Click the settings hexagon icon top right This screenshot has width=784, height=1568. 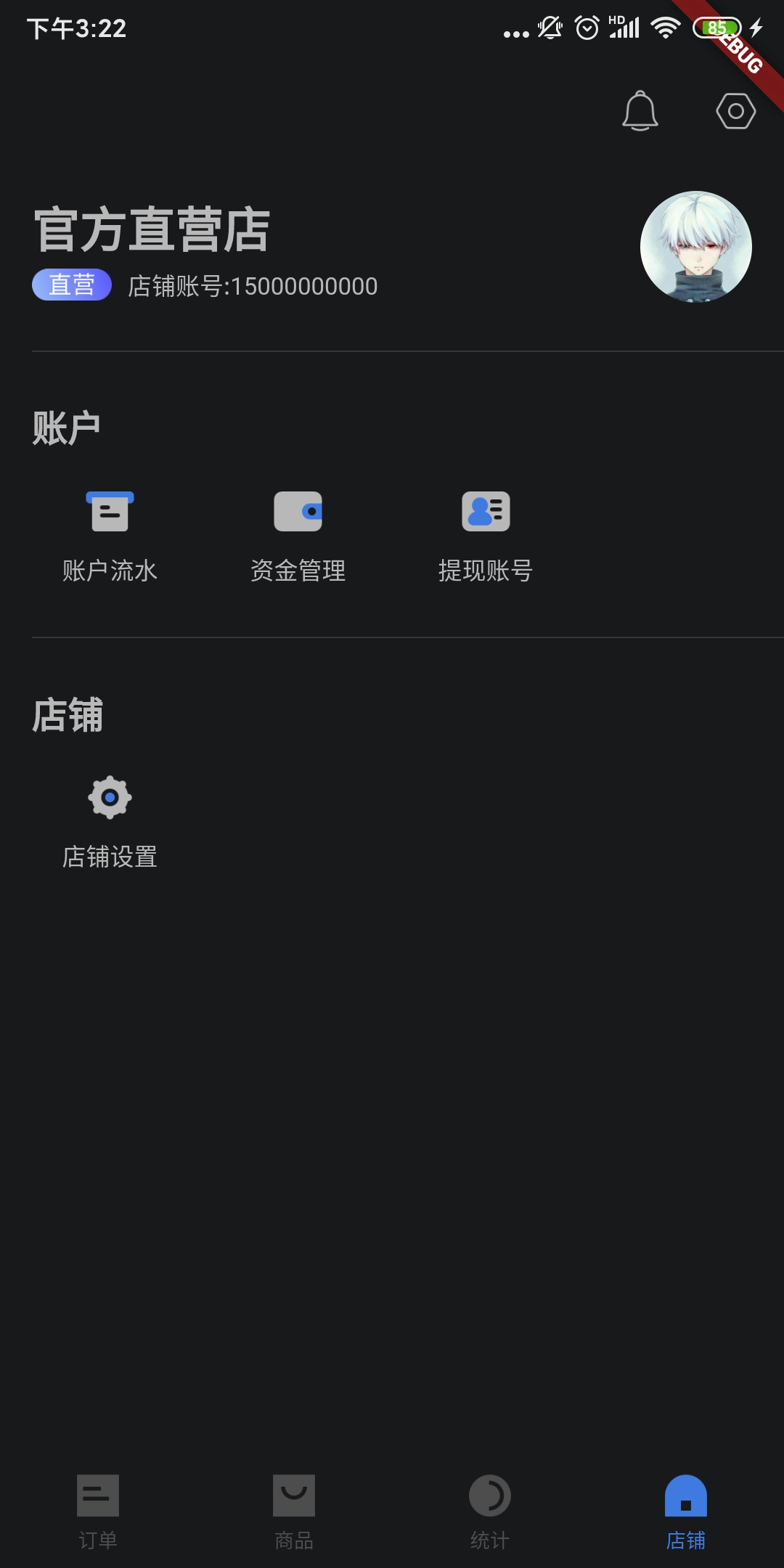(736, 110)
